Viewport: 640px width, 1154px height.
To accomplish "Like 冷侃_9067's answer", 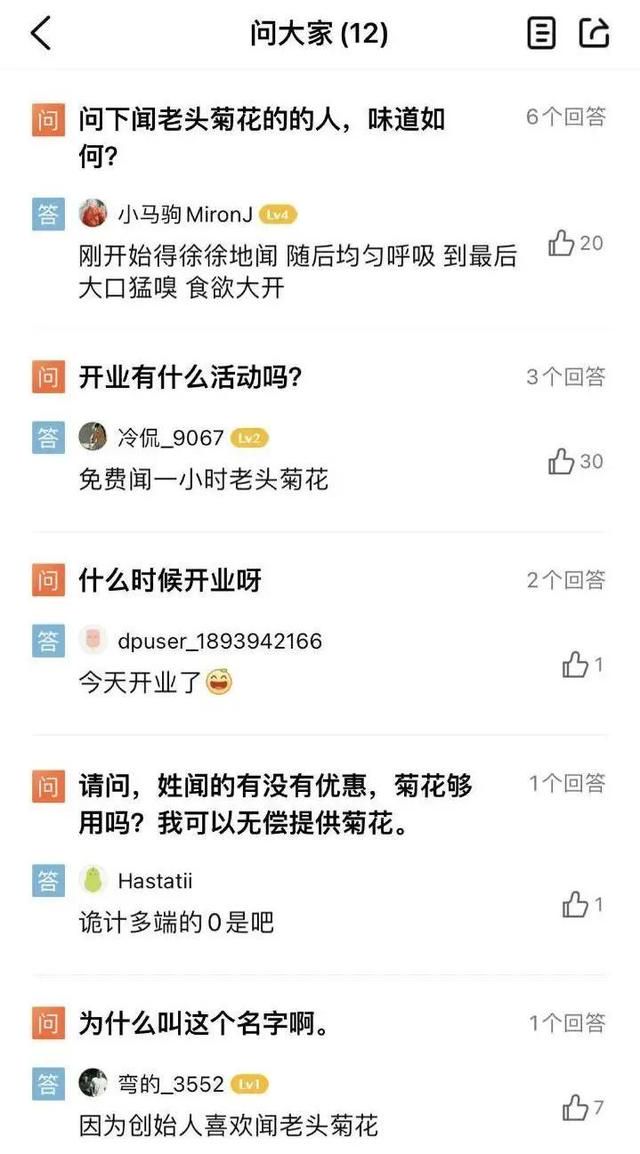I will click(x=562, y=462).
